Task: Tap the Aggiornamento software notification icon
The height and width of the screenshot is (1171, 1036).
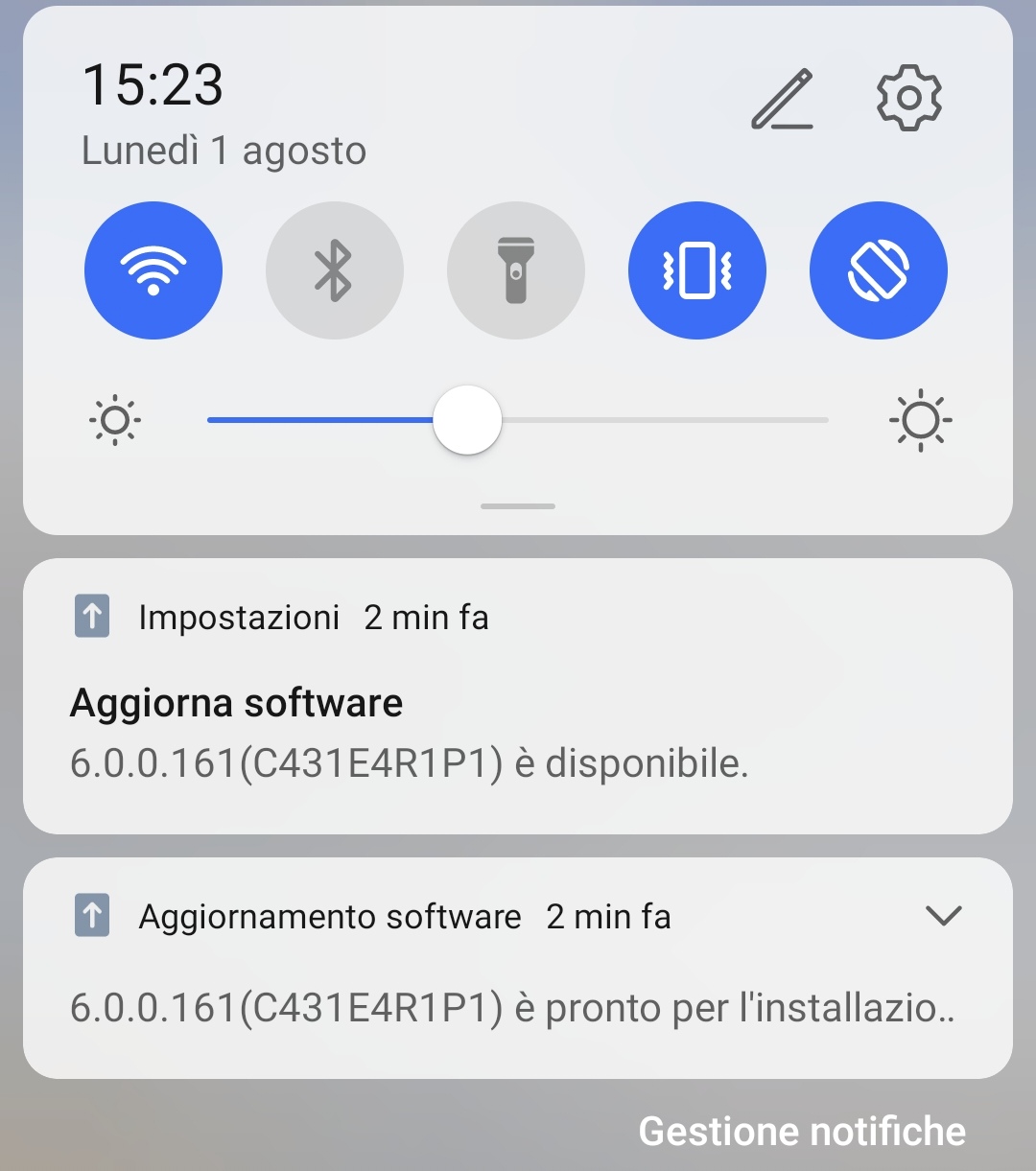Action: point(92,916)
